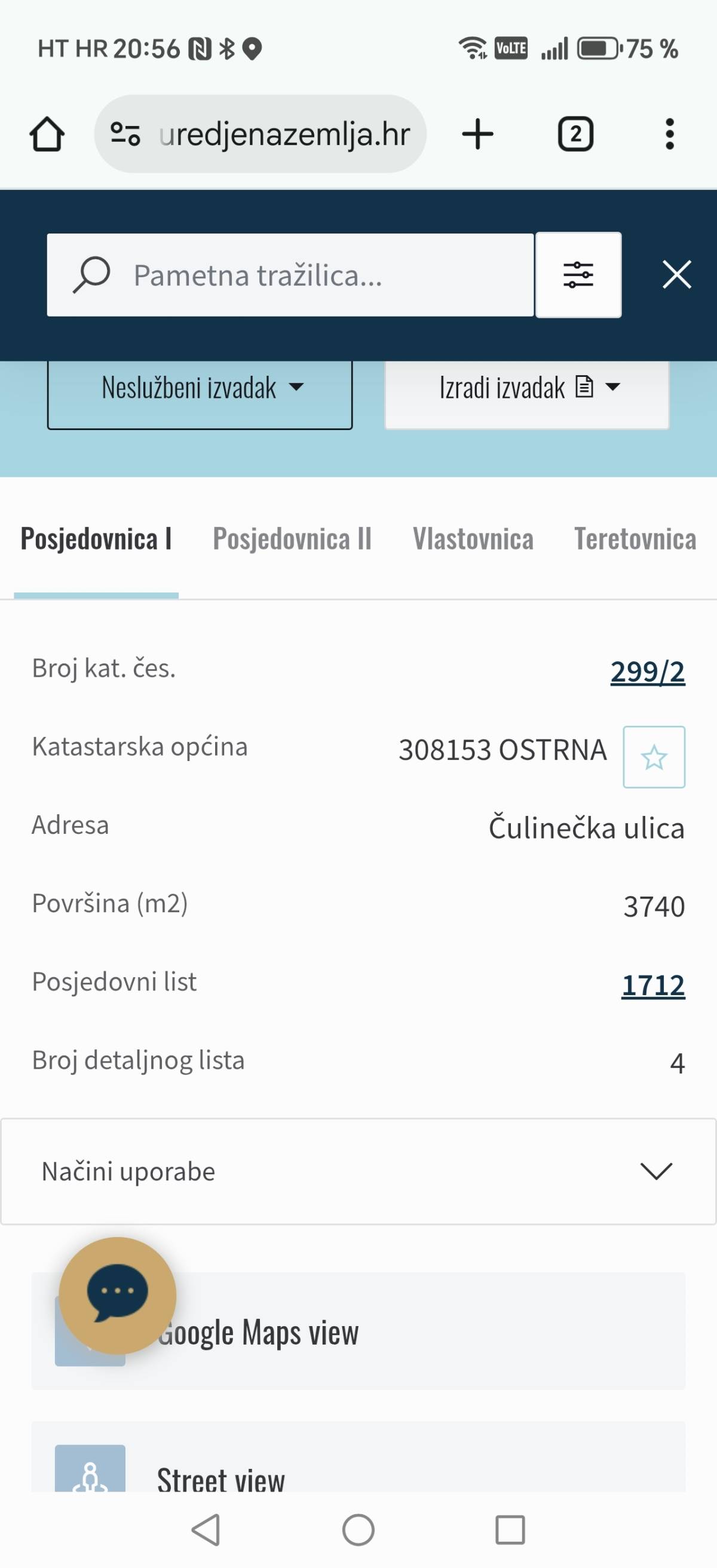Screen dimensions: 717x1568
Task: Open a new browser tab
Action: pyautogui.click(x=478, y=134)
